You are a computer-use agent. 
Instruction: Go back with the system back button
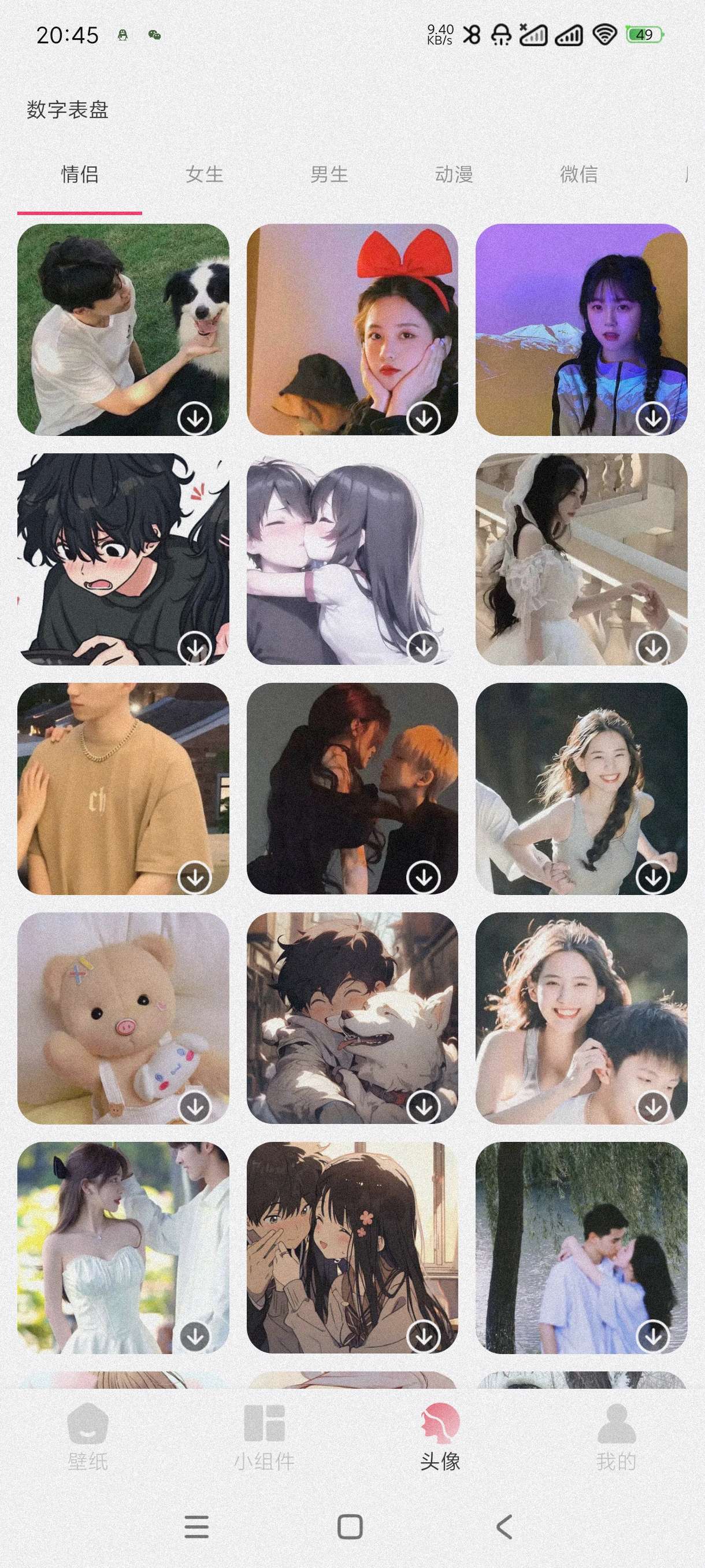504,1526
